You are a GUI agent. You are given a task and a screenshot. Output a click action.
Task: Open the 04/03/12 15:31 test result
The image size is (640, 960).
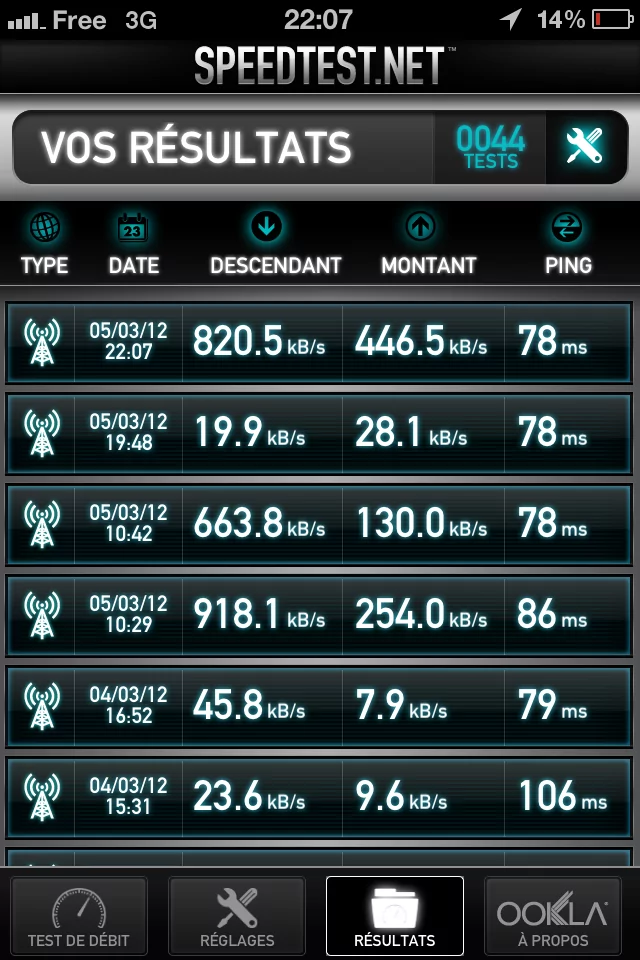[320, 797]
